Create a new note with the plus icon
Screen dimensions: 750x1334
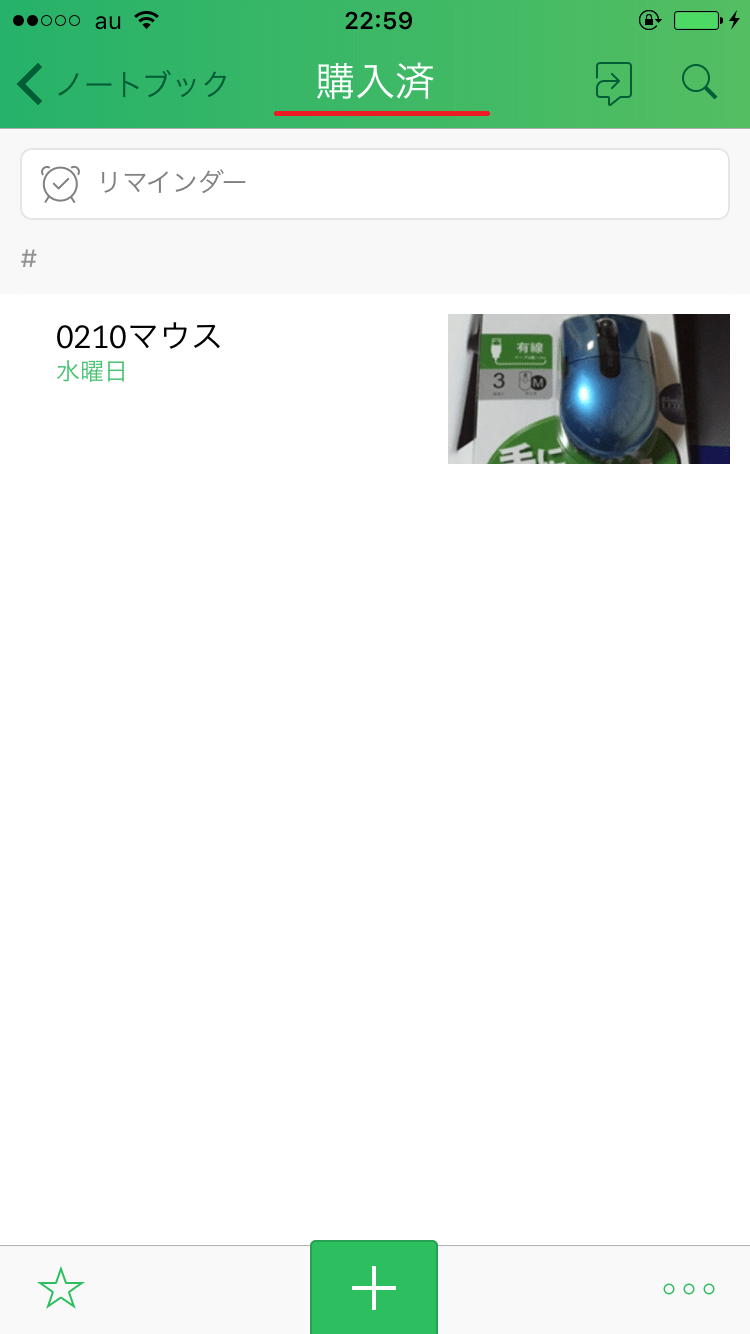373,1289
